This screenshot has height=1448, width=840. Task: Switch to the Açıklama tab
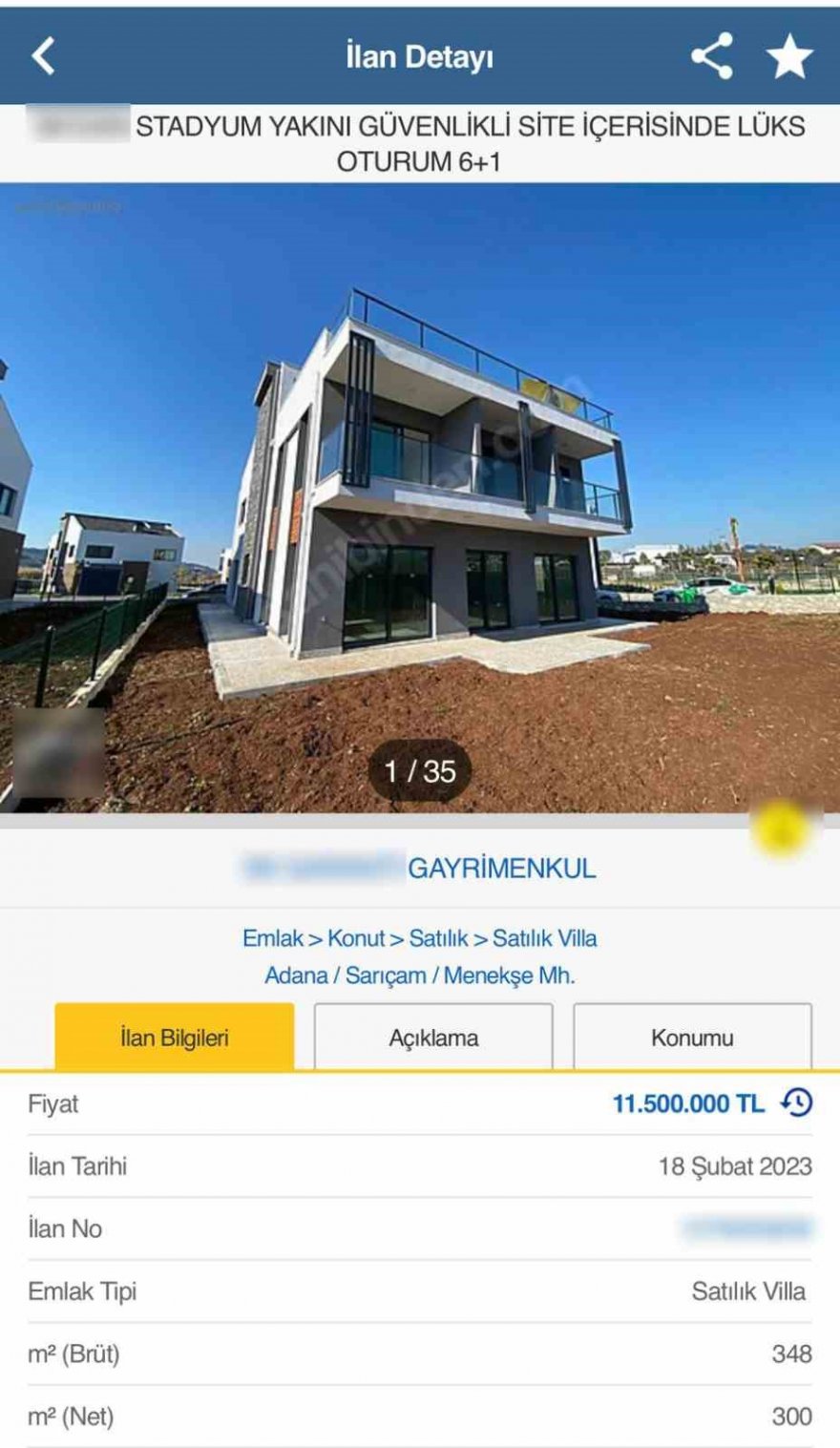pos(433,1038)
